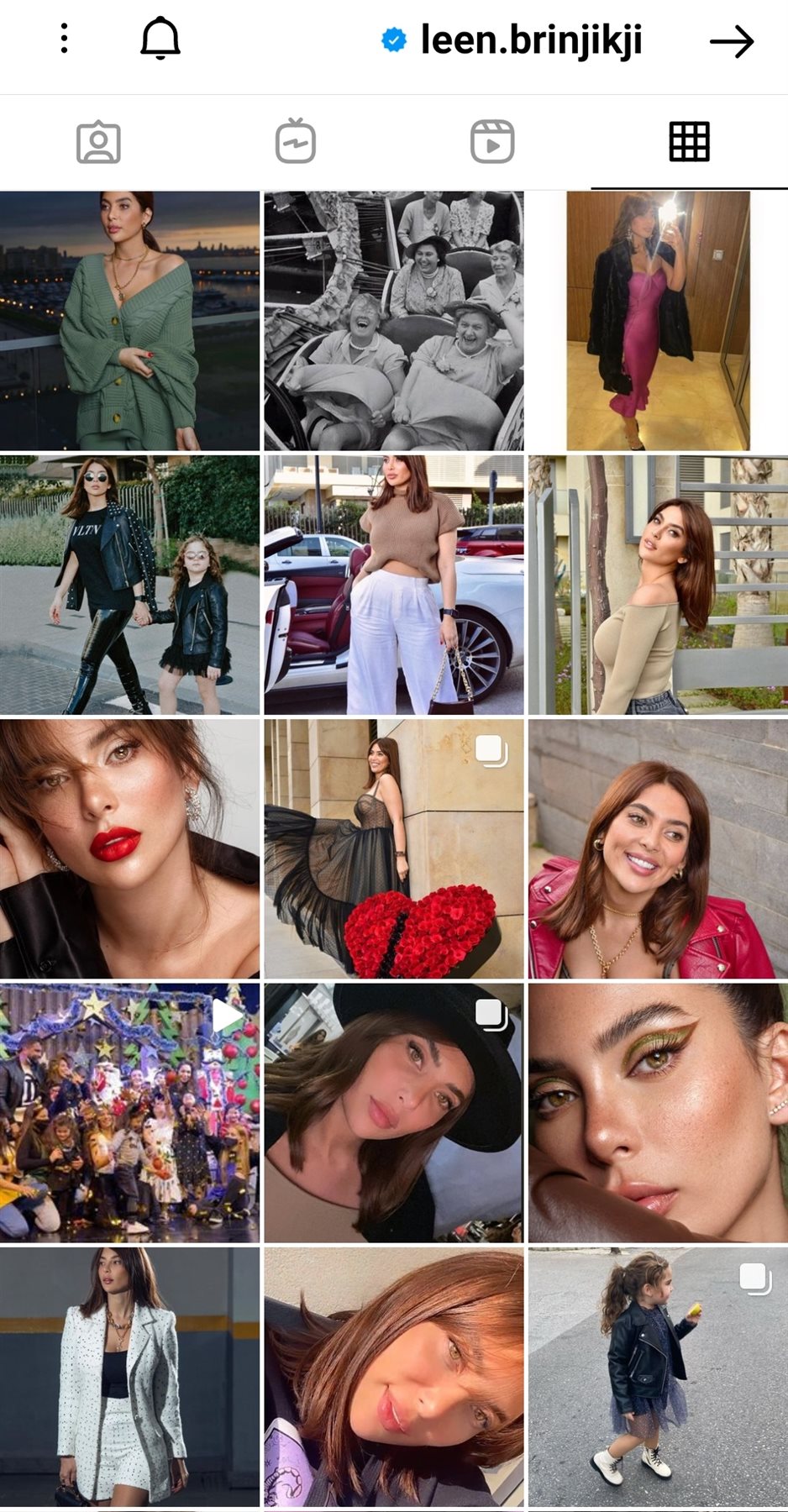
Task: Switch to the Reels tab
Action: pos(491,142)
